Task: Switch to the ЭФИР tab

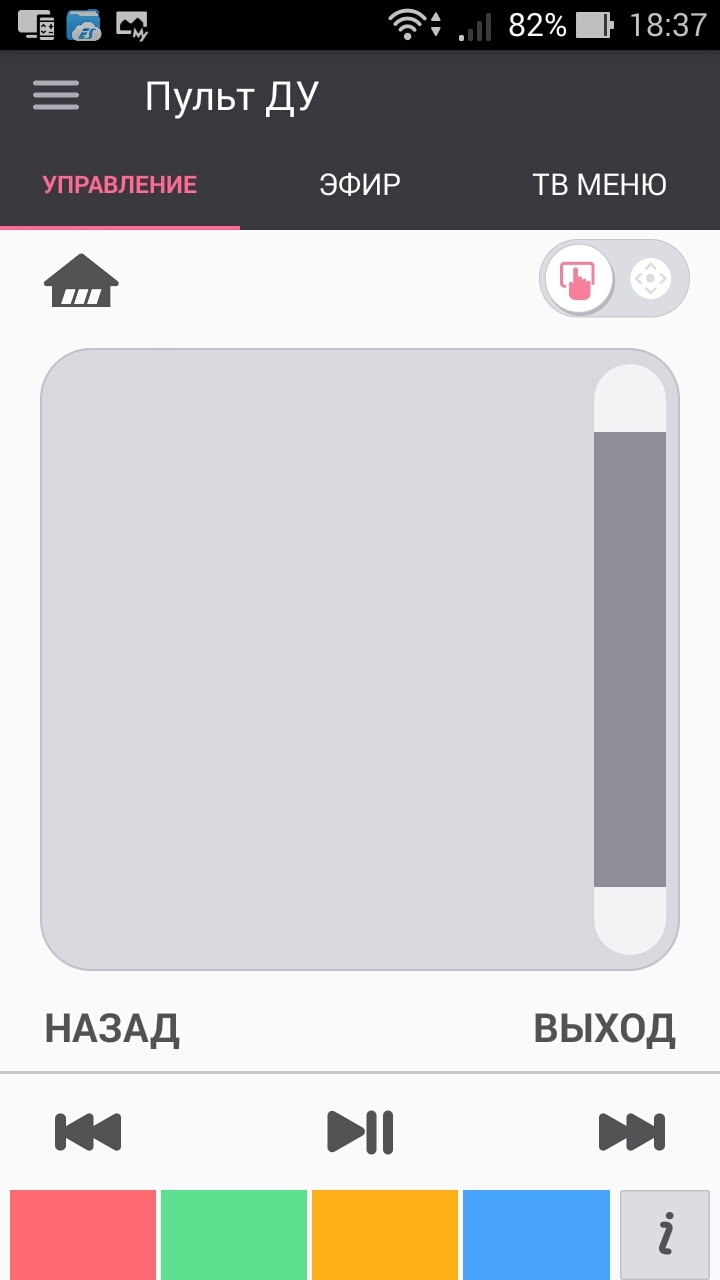Action: (360, 185)
